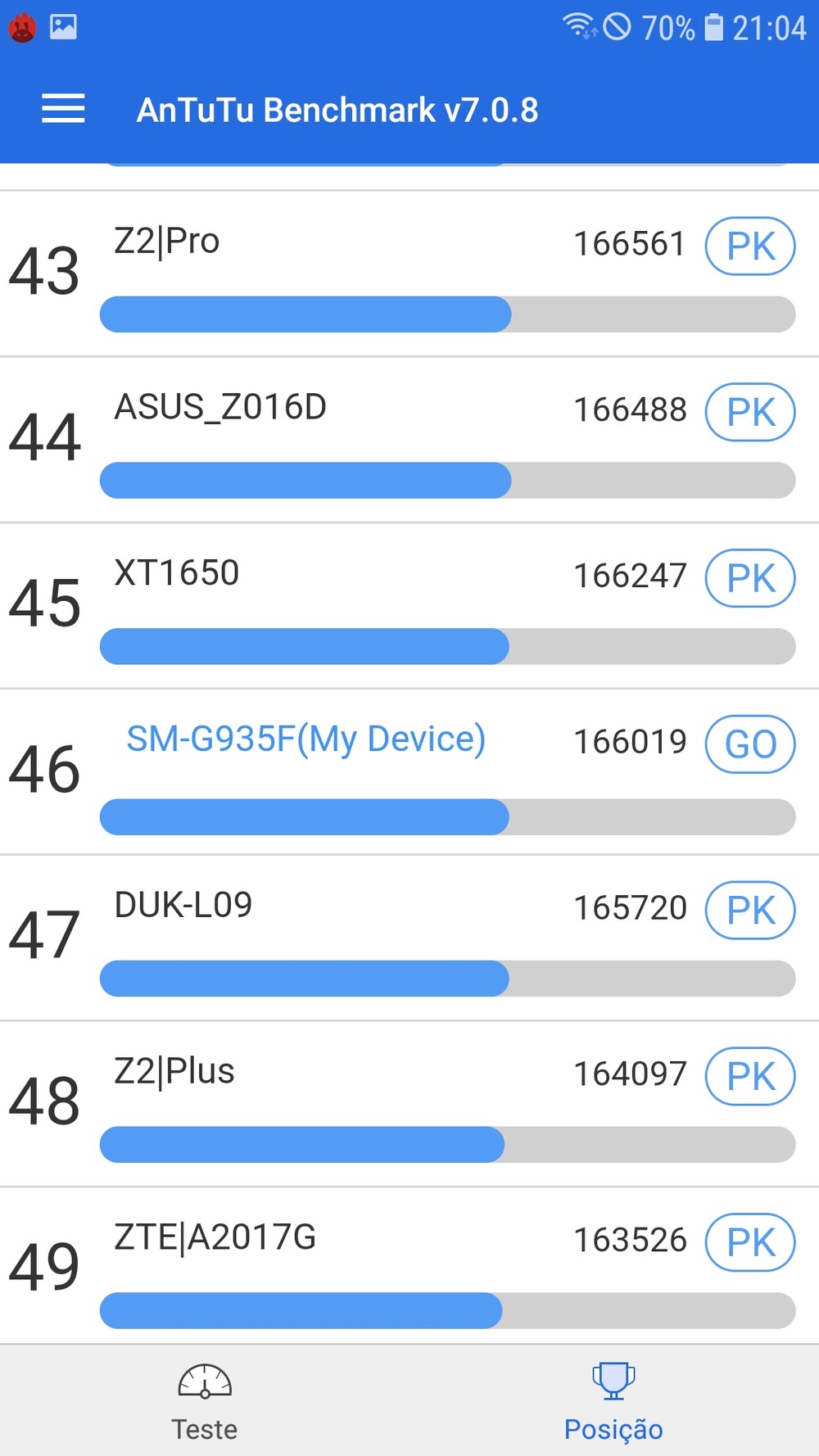This screenshot has height=1456, width=819.
Task: Select the Posição tab
Action: tap(613, 1402)
